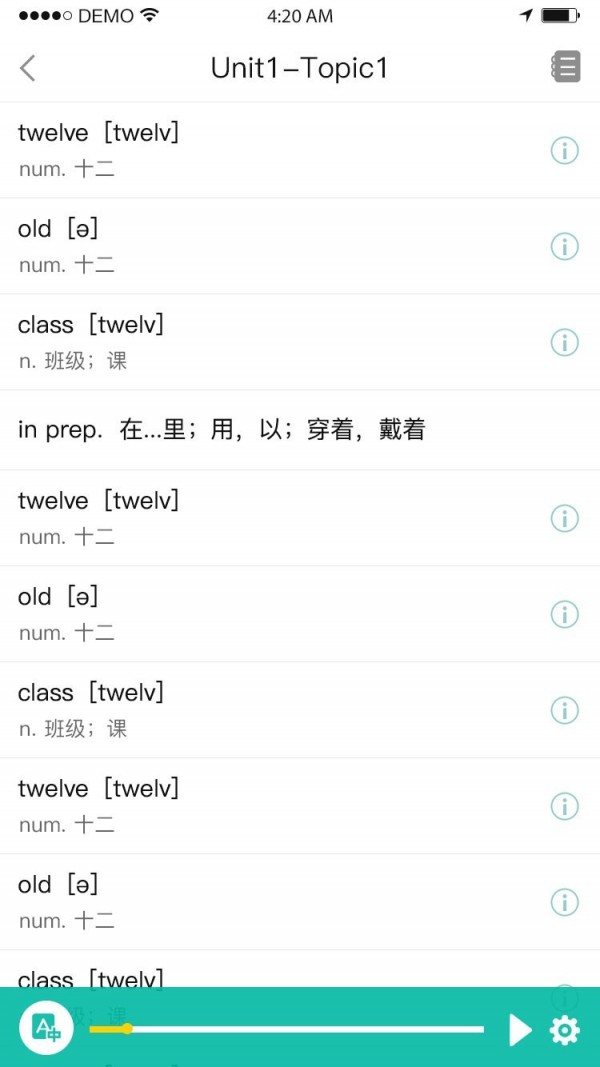Open playback settings gear
This screenshot has height=1067, width=600.
tap(565, 1030)
